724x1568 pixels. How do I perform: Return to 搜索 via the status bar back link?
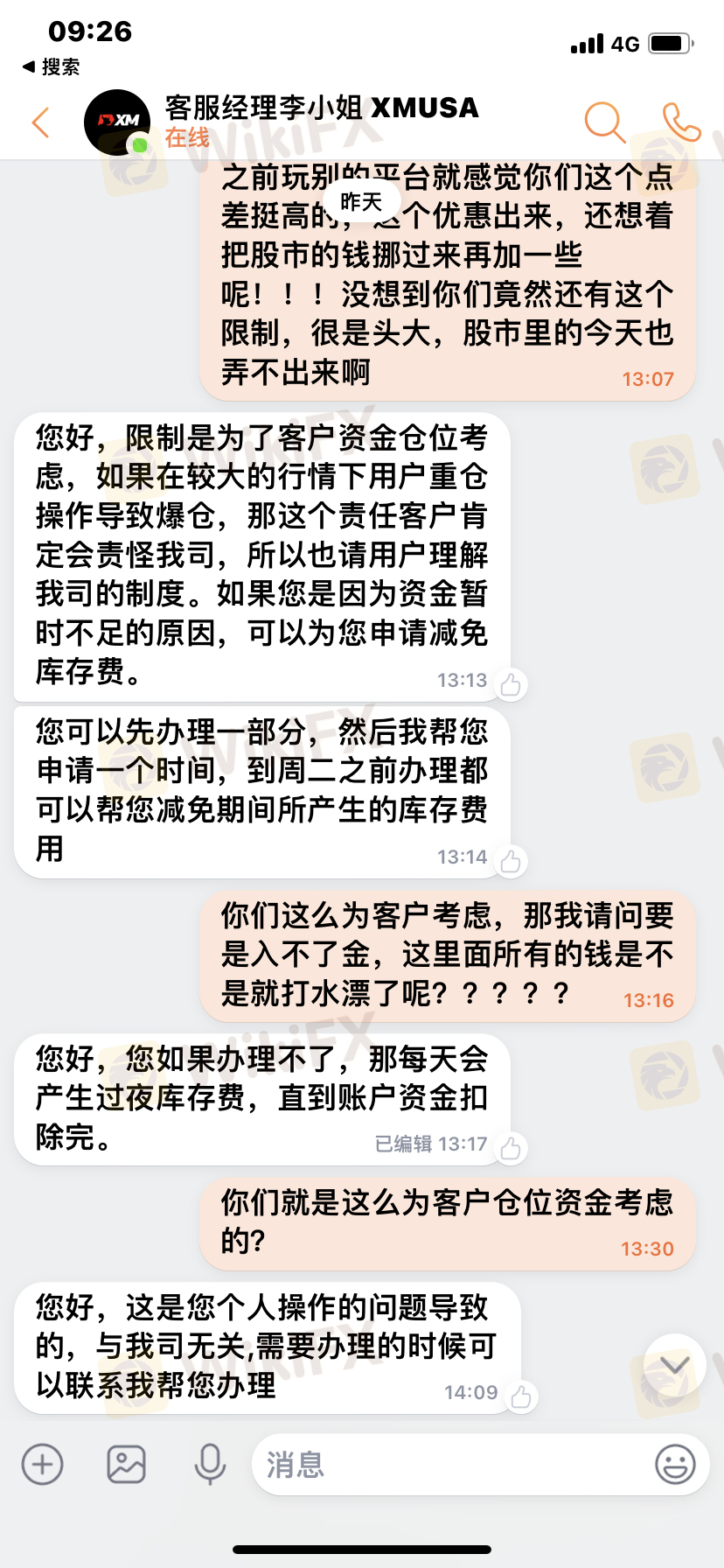51,67
